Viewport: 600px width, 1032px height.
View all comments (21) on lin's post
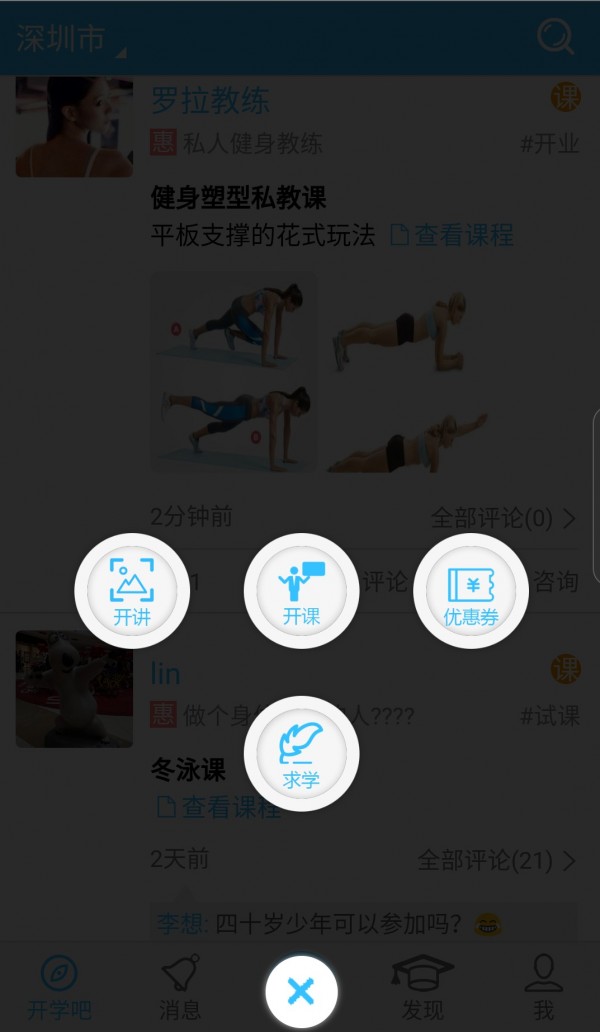click(496, 860)
